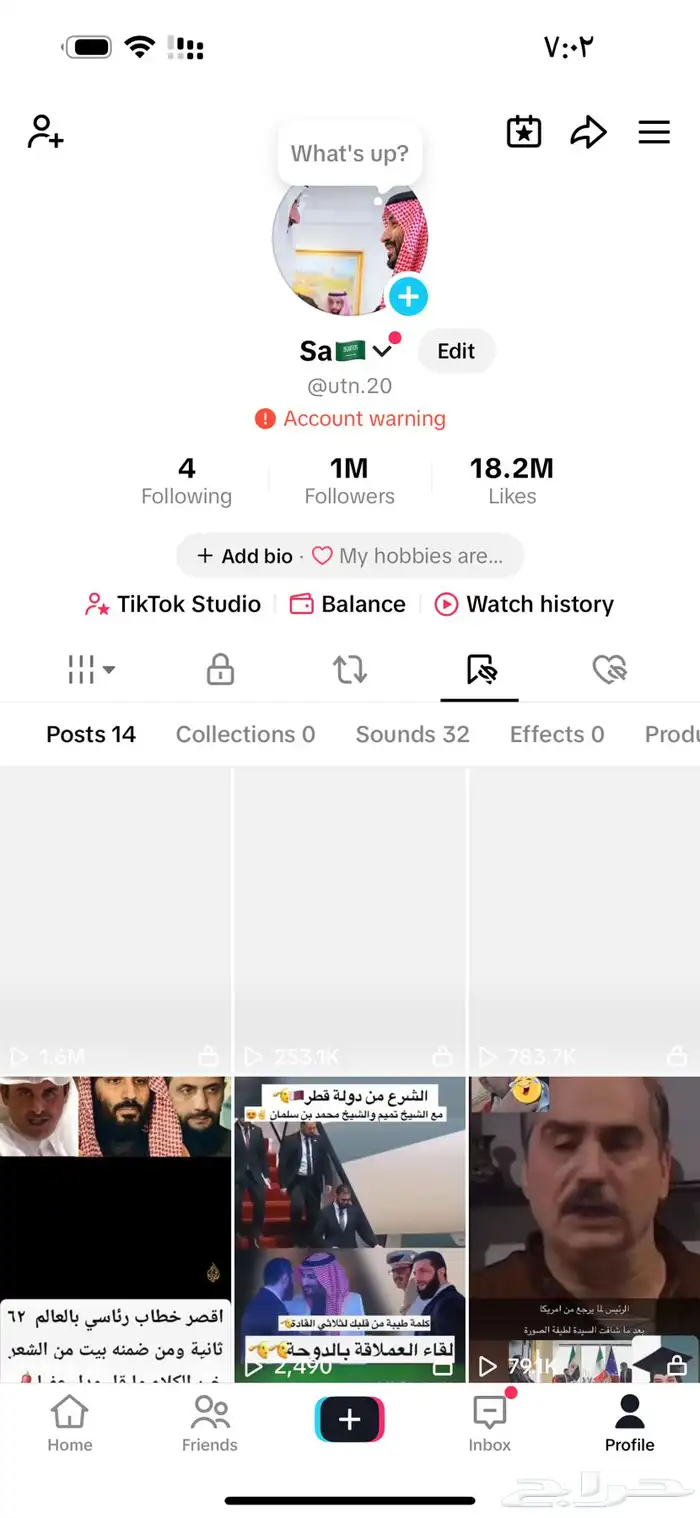Select the Collections 0 tab
Screen dimensions: 700x1518
click(x=245, y=734)
